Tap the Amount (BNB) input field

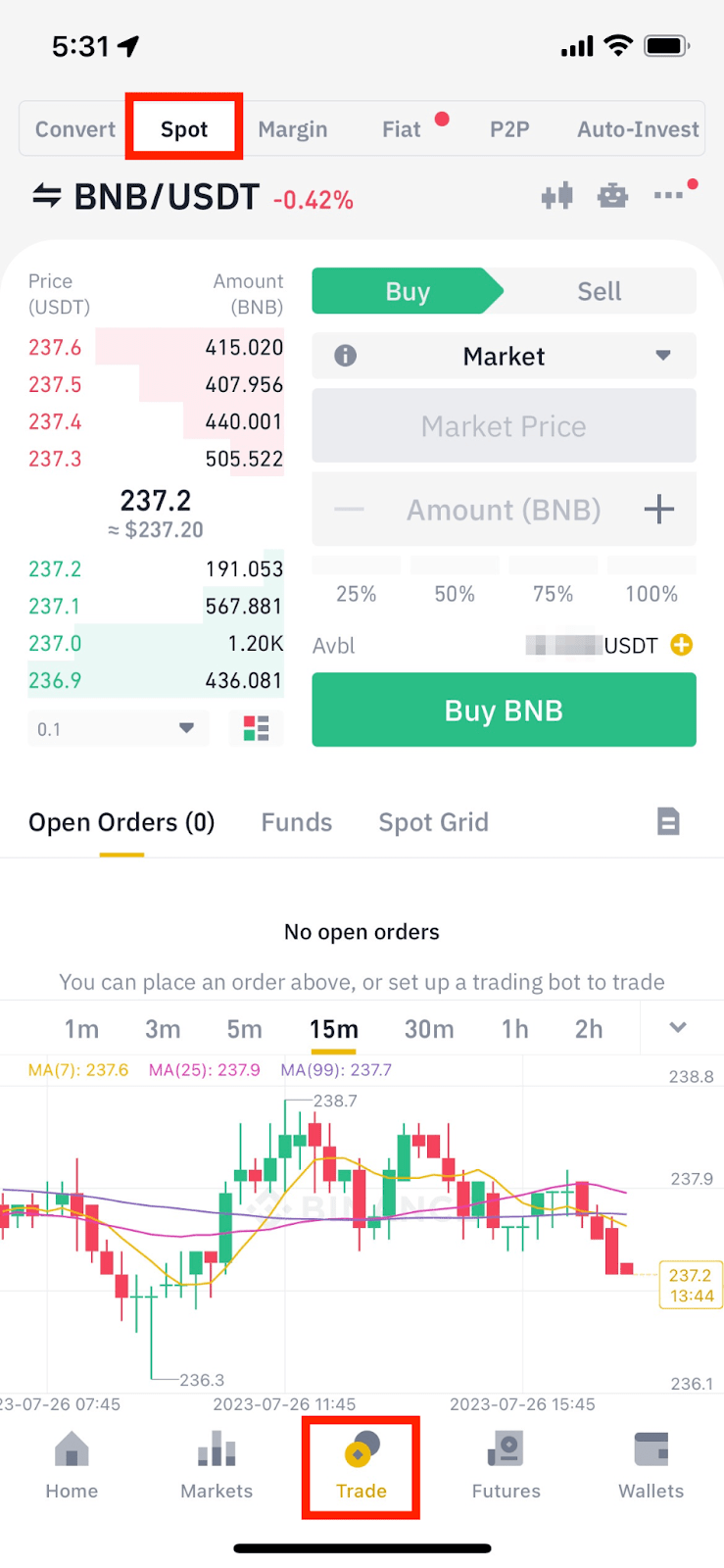pos(504,510)
